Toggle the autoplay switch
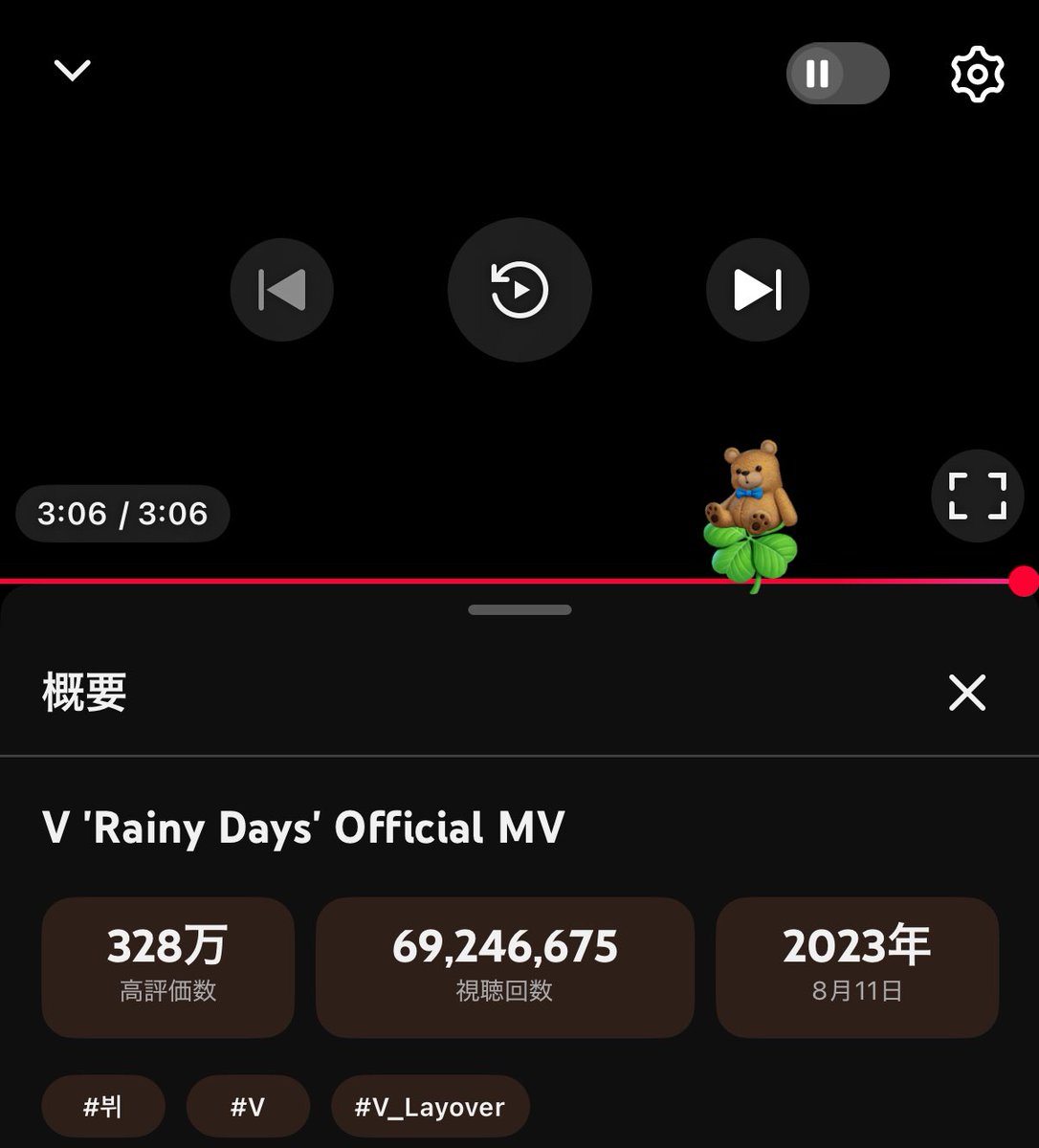 pos(837,74)
